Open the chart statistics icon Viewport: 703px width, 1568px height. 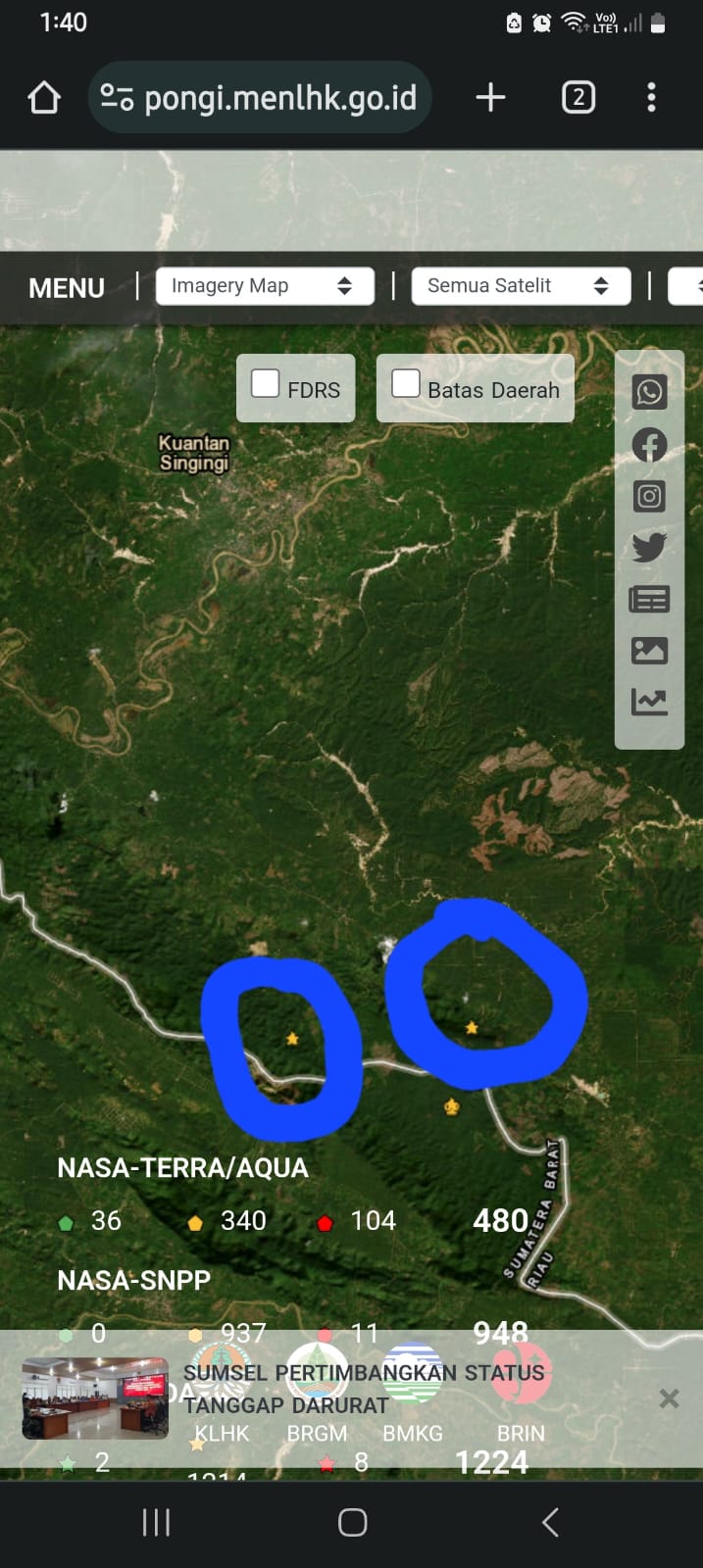[x=649, y=702]
